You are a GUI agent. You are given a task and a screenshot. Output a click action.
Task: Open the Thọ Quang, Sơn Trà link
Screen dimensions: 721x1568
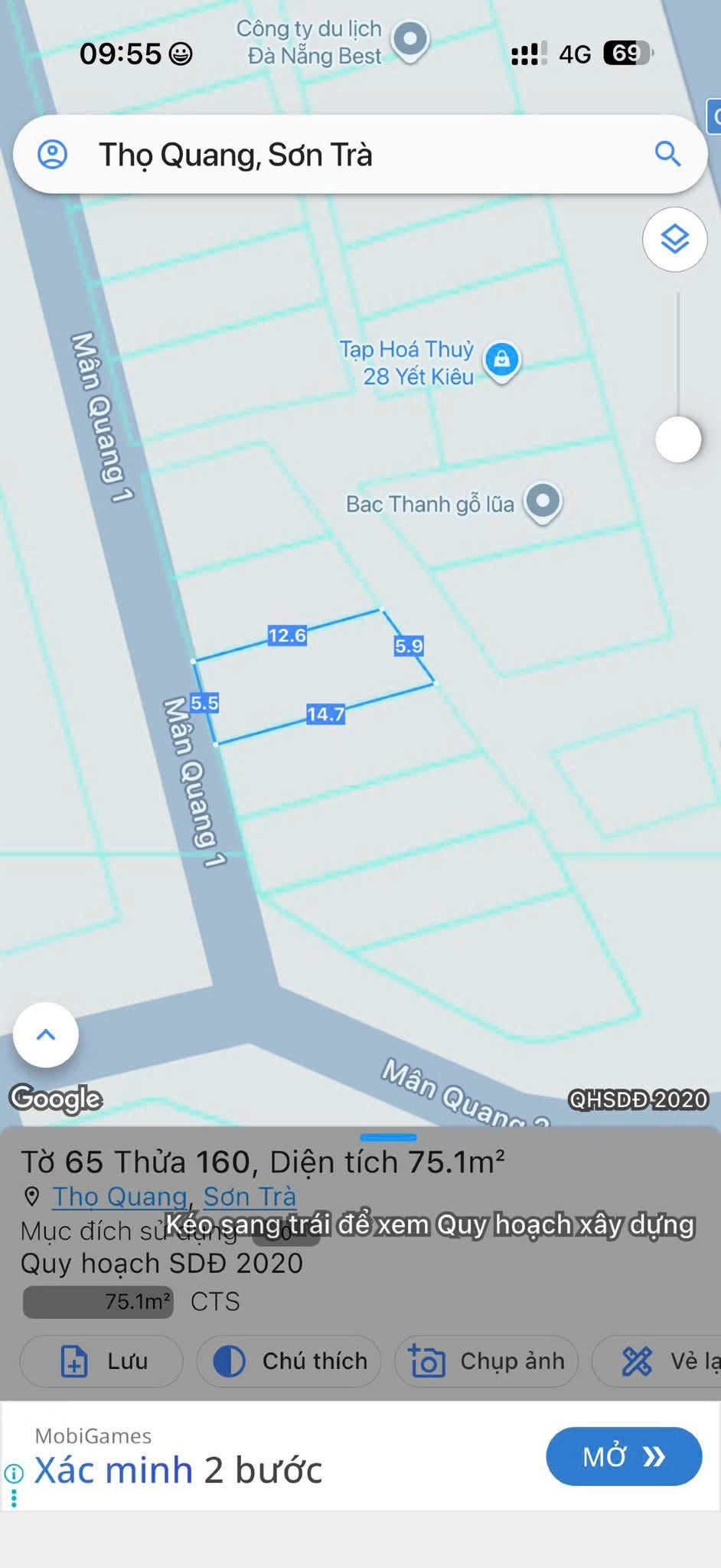(174, 1197)
